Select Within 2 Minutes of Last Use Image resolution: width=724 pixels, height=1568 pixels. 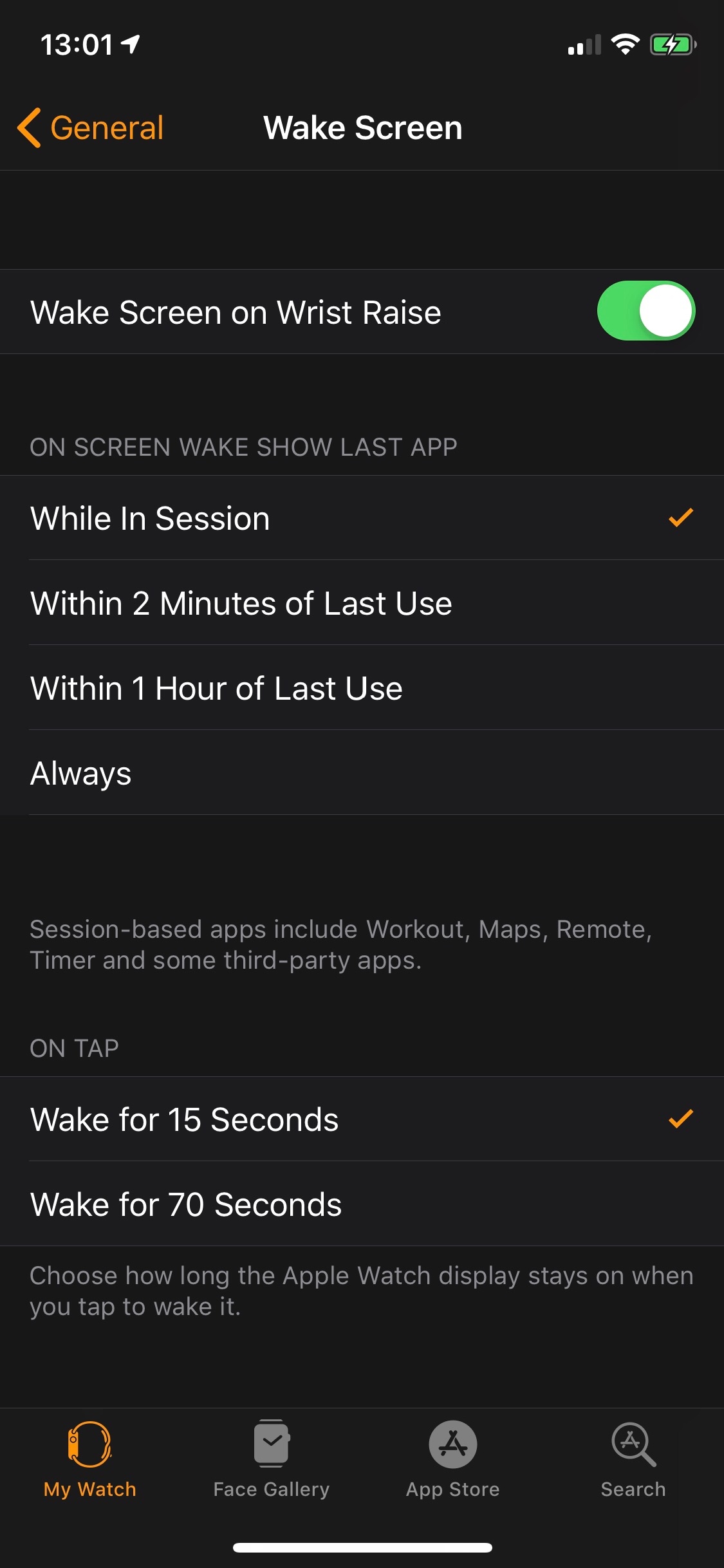click(241, 603)
